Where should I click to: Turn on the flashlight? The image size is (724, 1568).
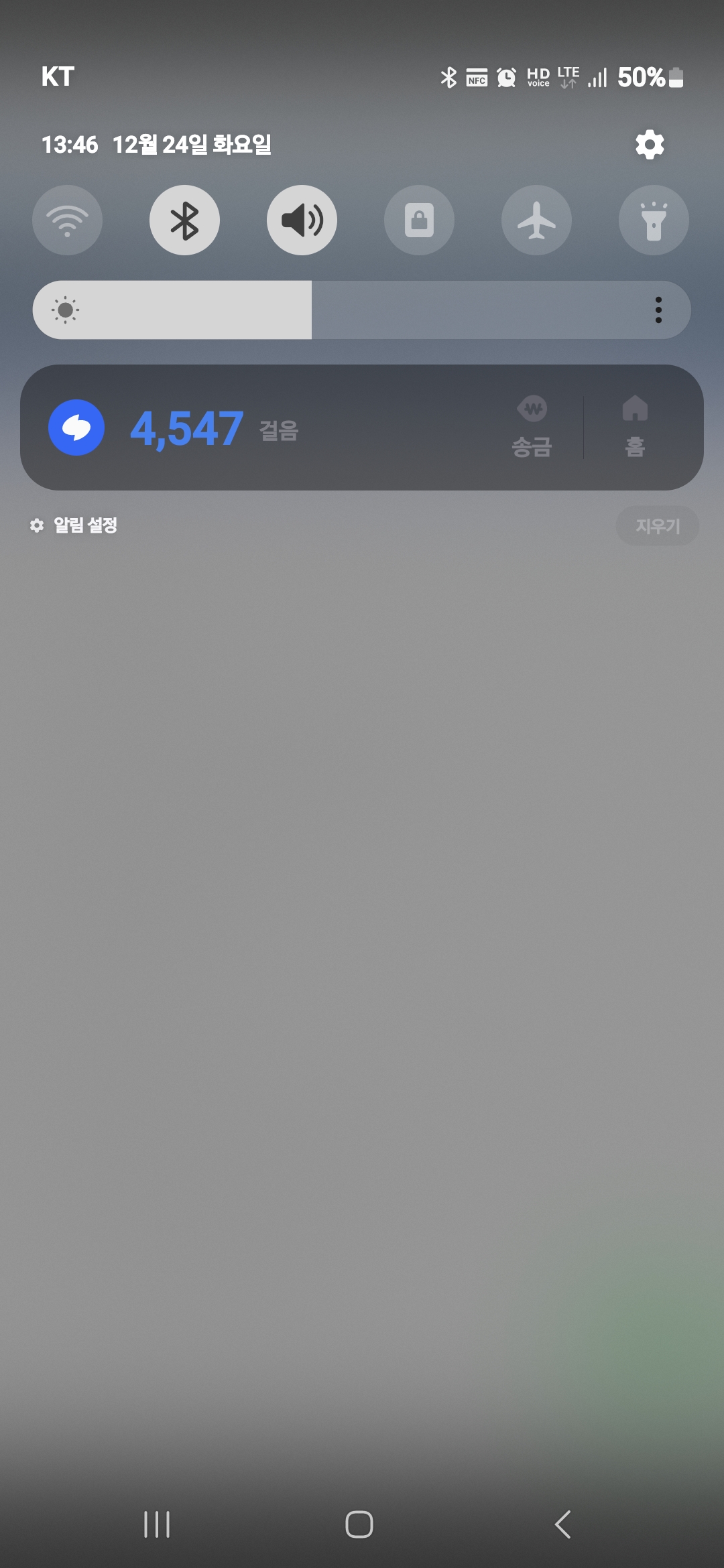(654, 220)
